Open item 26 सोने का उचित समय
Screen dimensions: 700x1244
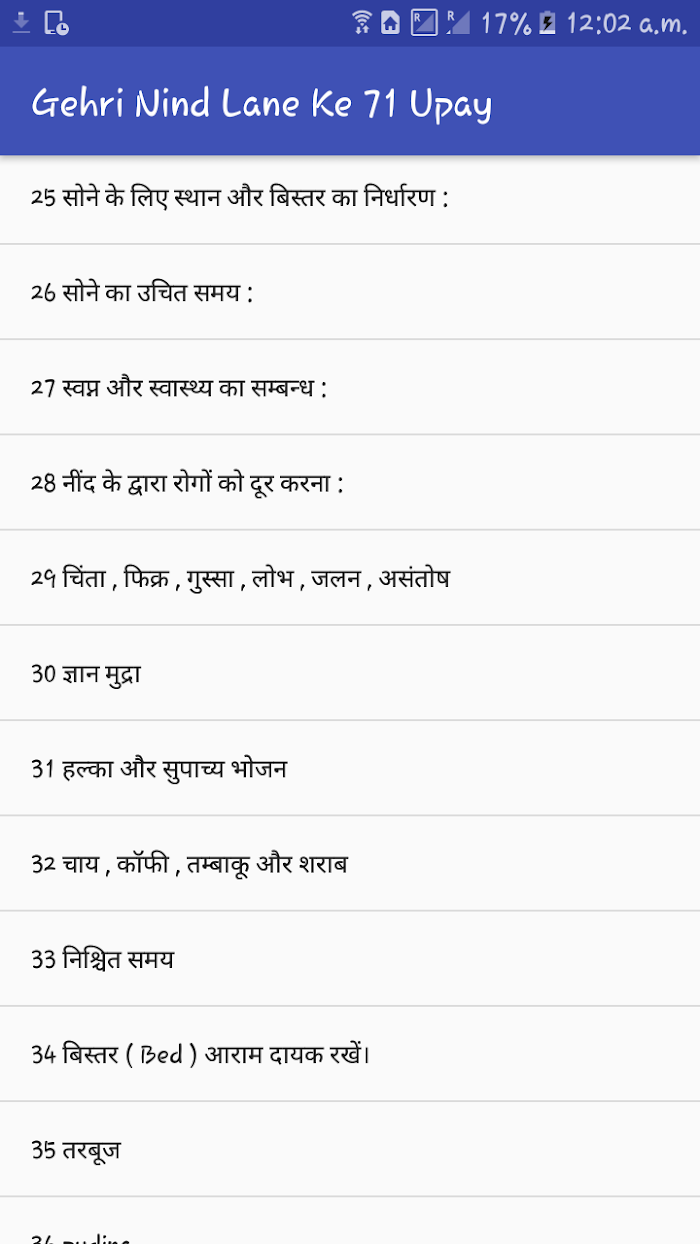pos(350,292)
